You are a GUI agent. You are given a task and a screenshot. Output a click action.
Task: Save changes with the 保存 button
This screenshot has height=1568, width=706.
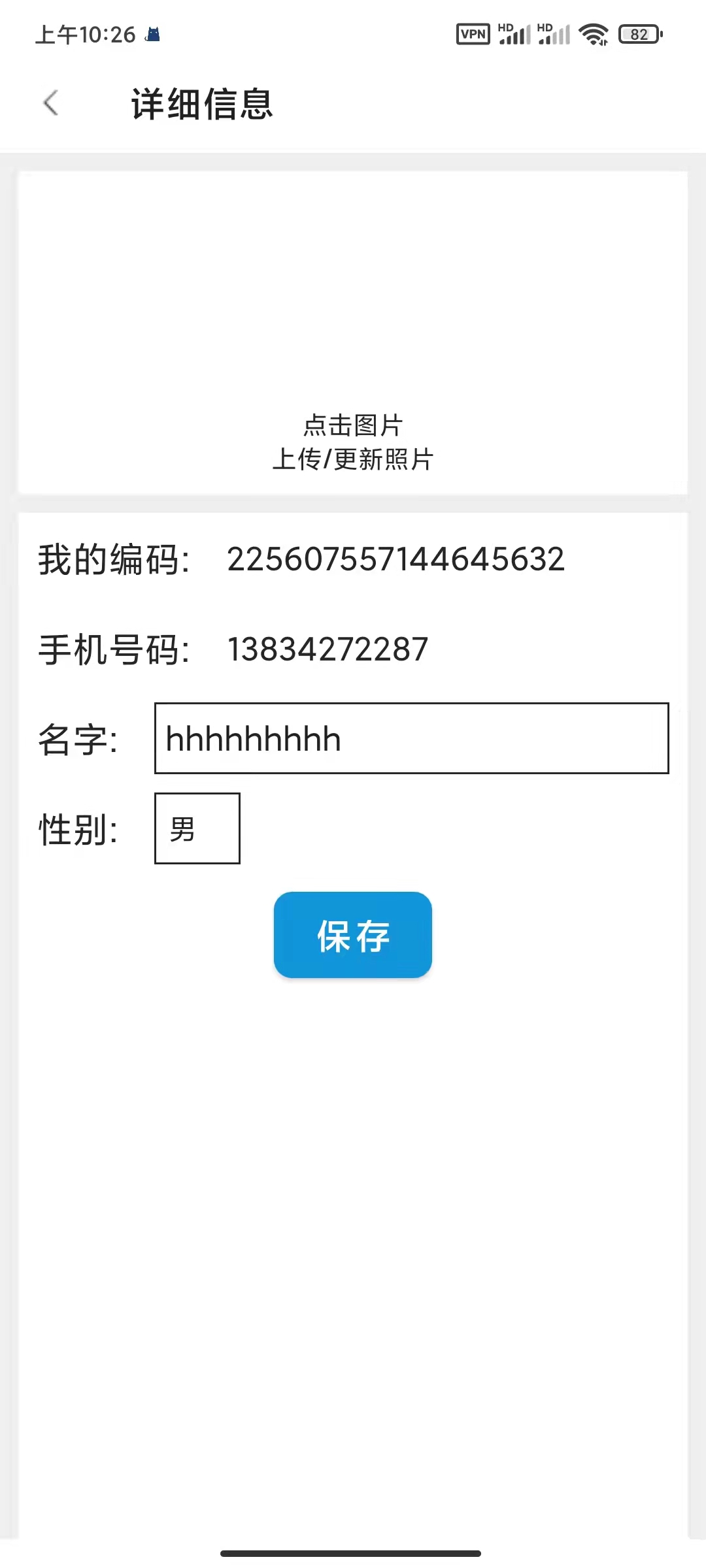[x=353, y=934]
